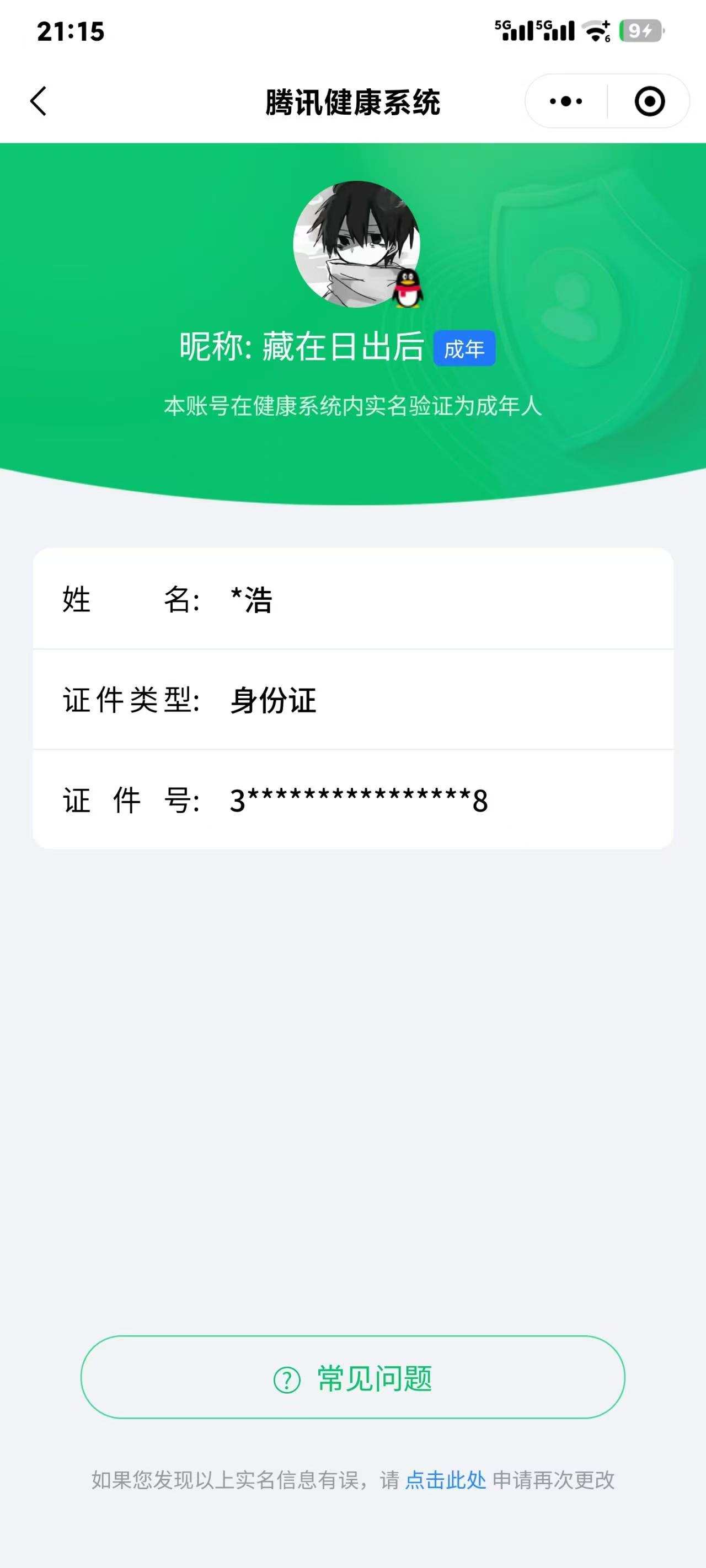Viewport: 706px width, 1568px height.
Task: Select the 证件类型 ID type row
Action: tap(352, 701)
